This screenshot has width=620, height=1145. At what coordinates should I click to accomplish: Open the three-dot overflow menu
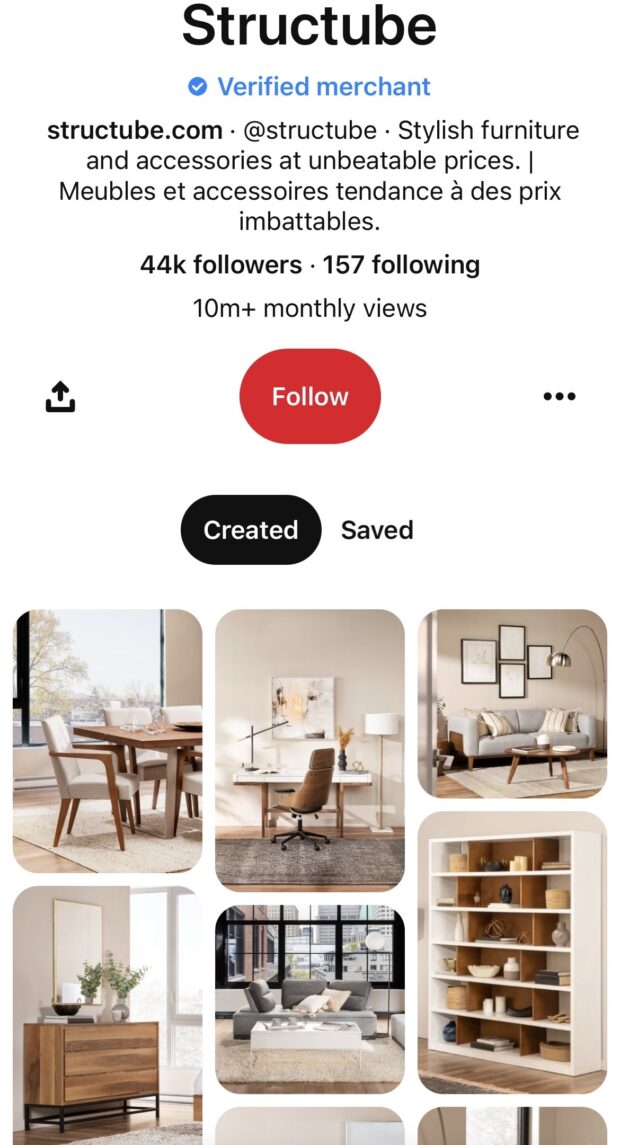(x=559, y=397)
